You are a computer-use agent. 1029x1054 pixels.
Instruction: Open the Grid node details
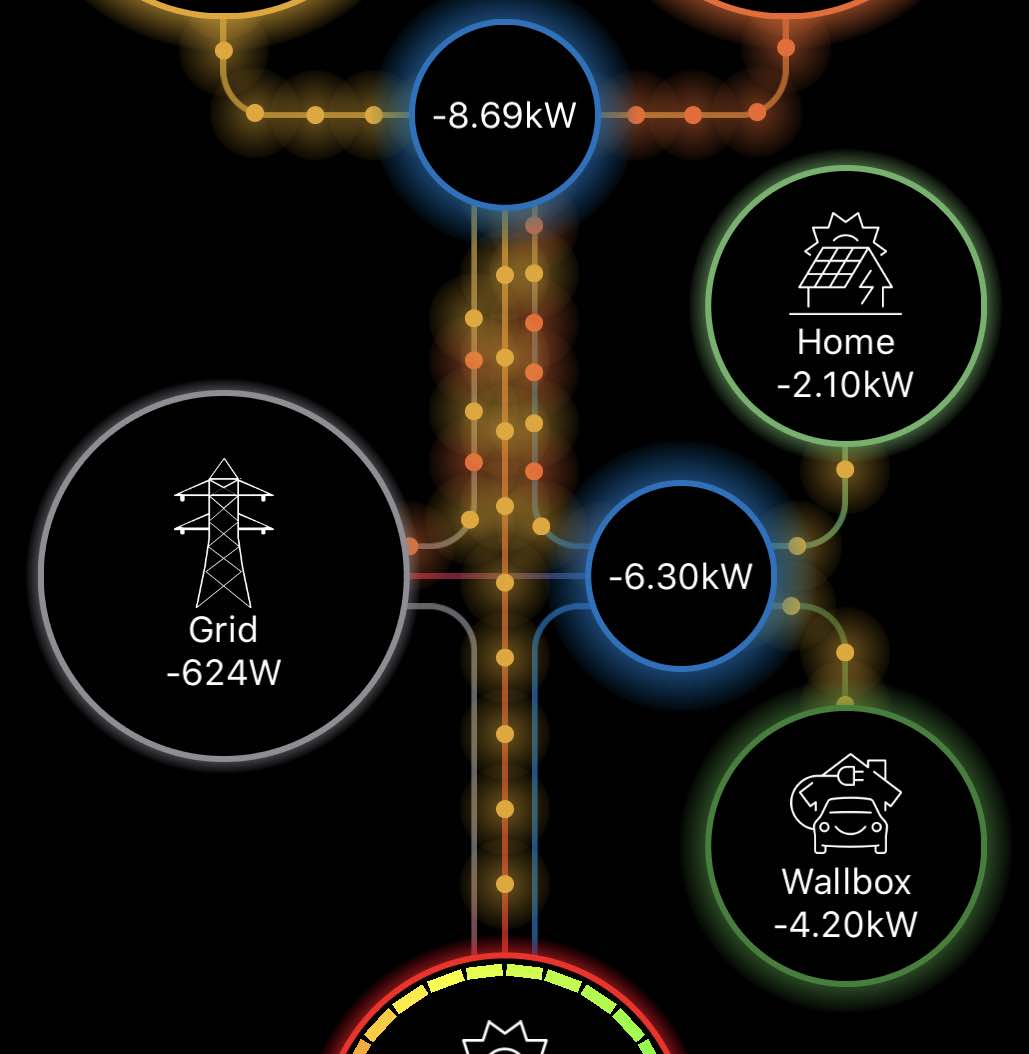[224, 575]
